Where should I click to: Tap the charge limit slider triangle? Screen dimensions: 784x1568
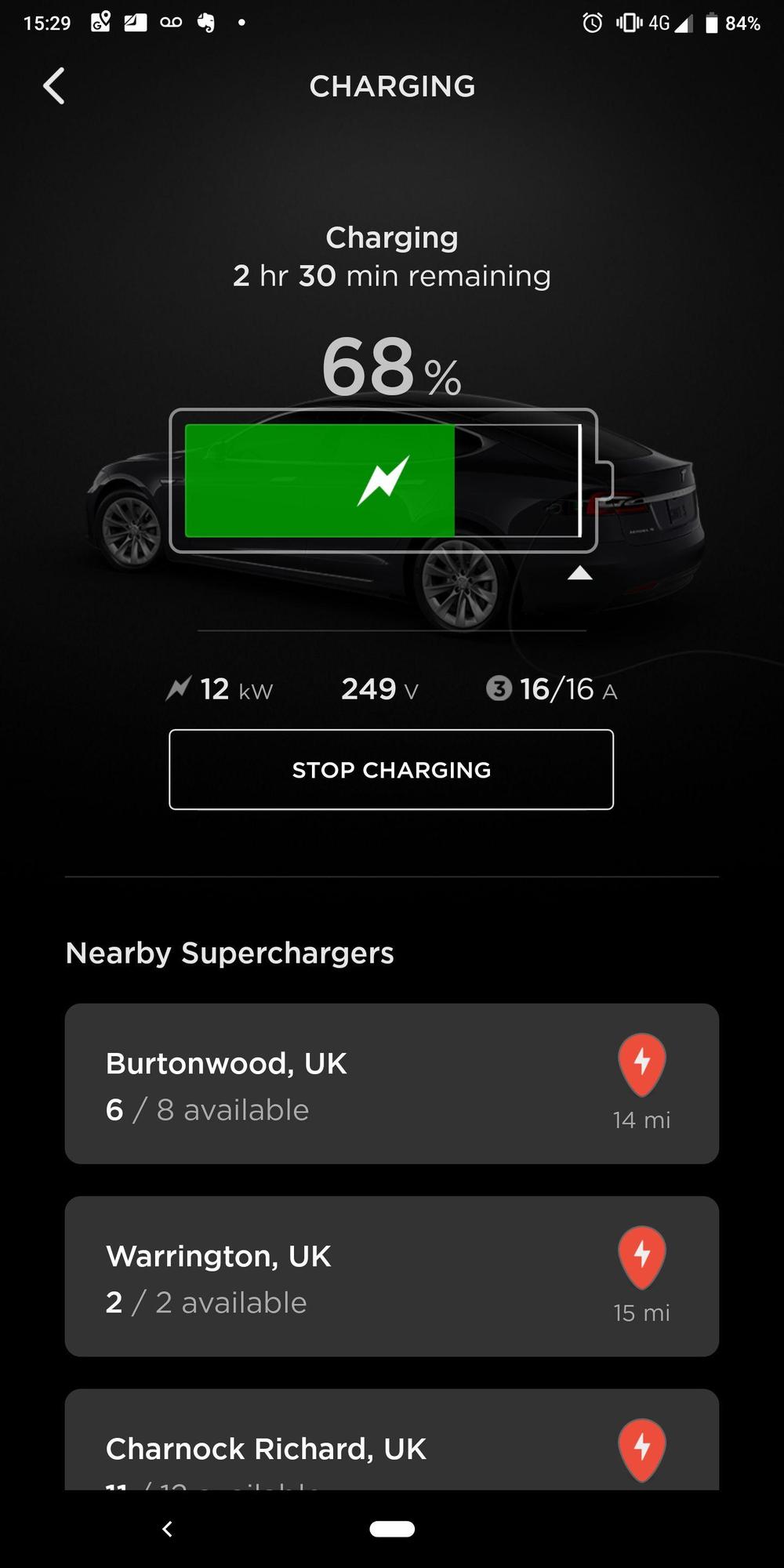point(579,573)
